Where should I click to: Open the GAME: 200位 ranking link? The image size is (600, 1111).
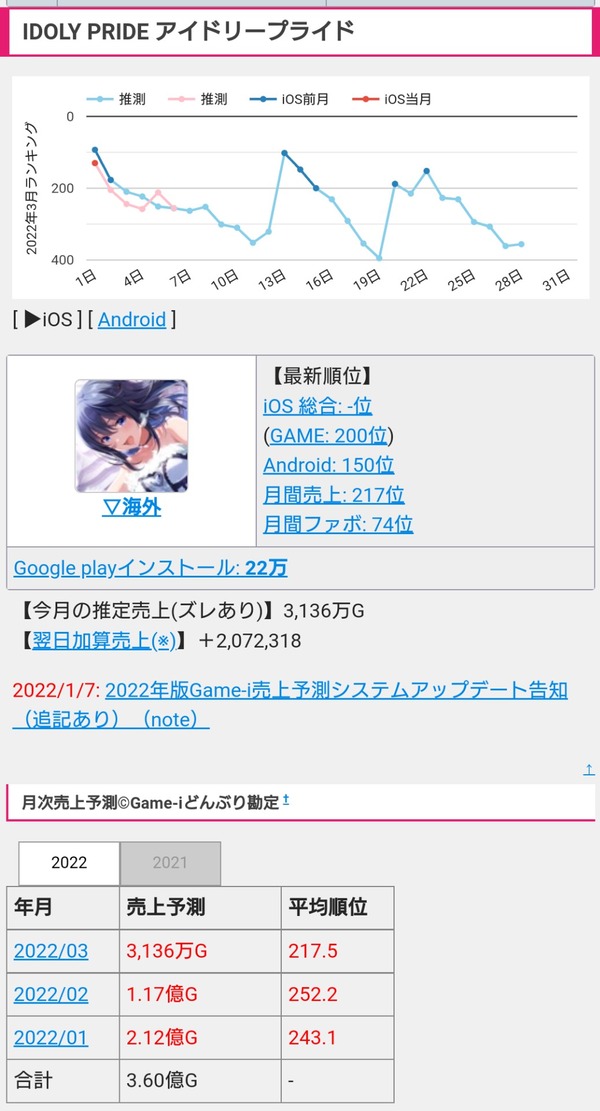point(329,436)
